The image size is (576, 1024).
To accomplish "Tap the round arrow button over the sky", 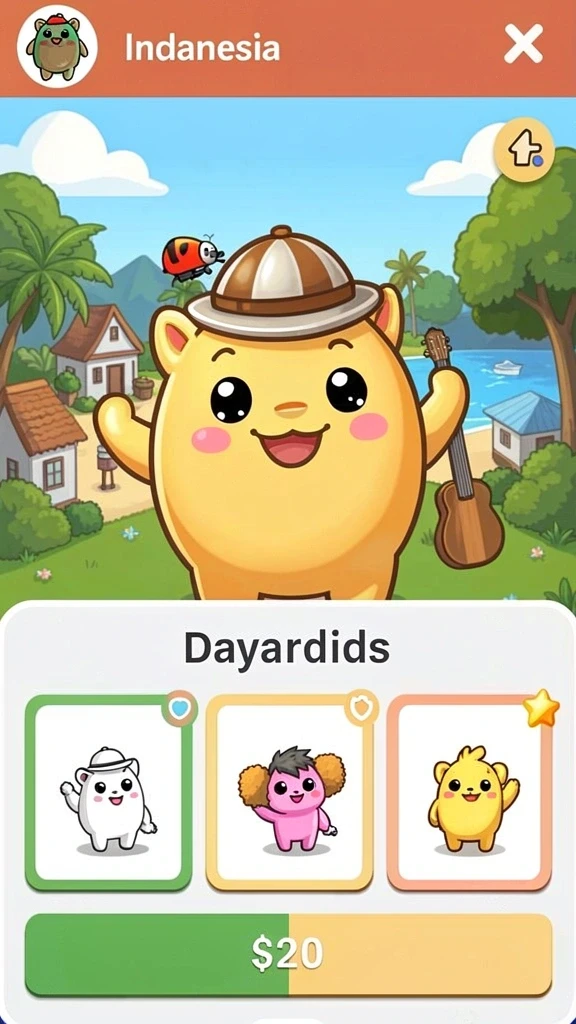I will [x=524, y=149].
